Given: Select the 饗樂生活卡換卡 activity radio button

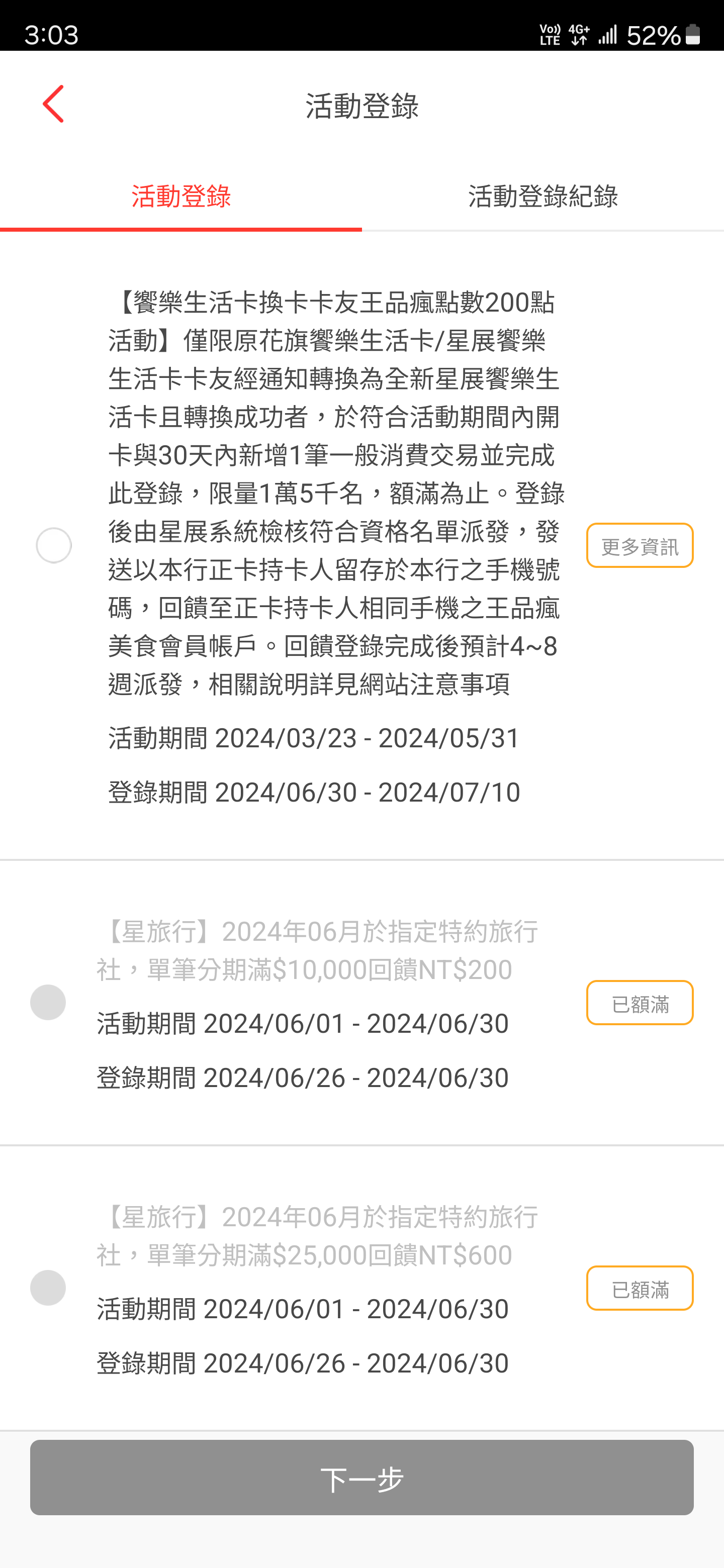Looking at the screenshot, I should coord(54,545).
